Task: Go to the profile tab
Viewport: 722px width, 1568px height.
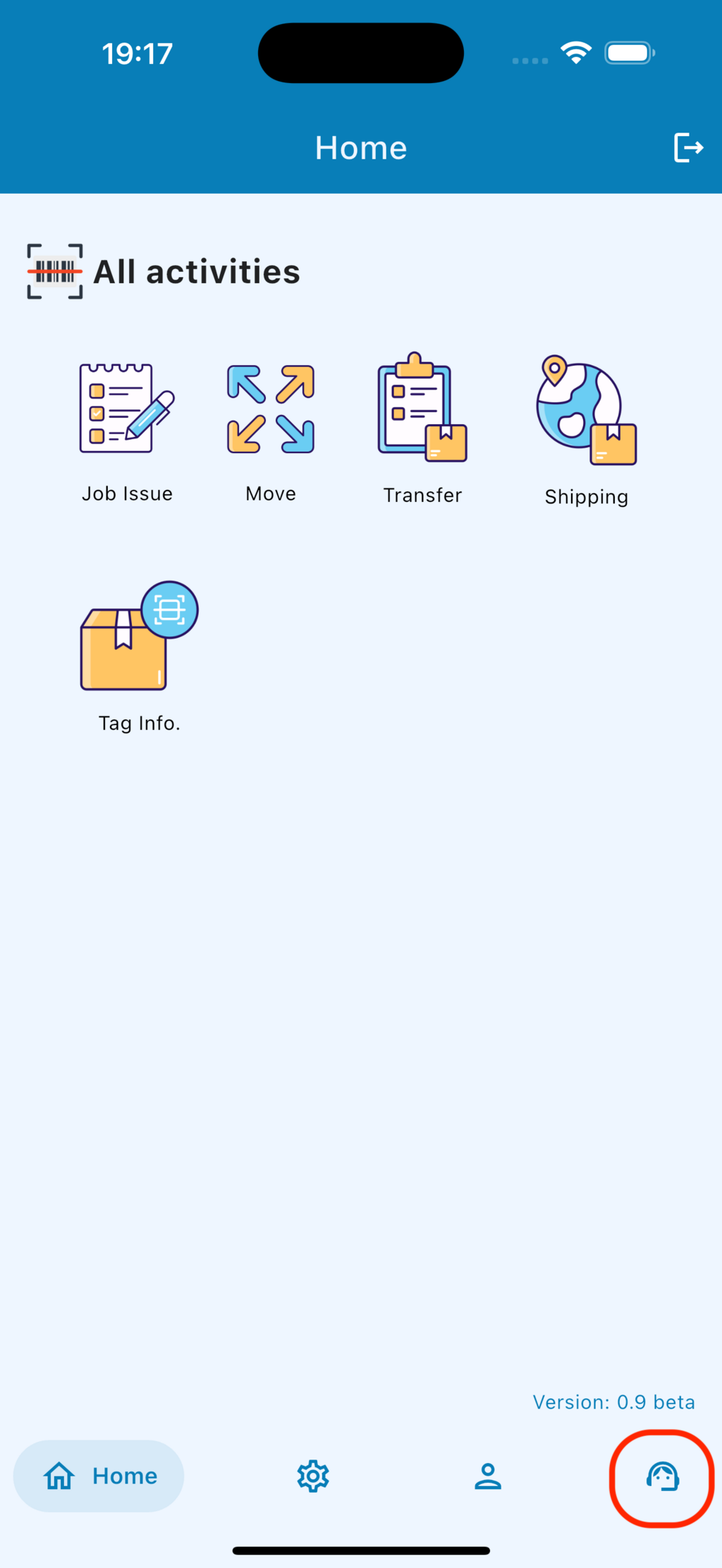Action: coord(487,1476)
